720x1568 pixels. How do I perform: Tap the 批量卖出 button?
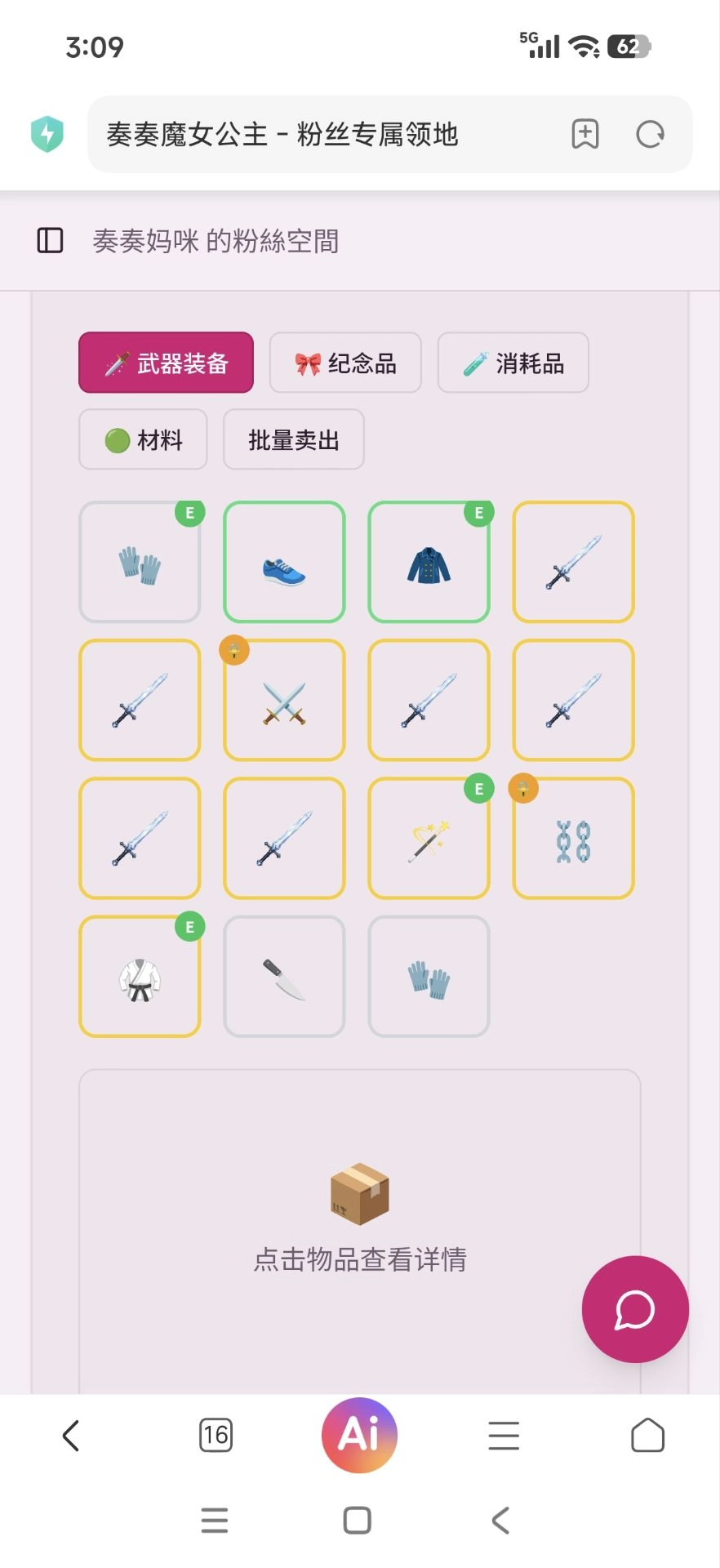pyautogui.click(x=293, y=439)
